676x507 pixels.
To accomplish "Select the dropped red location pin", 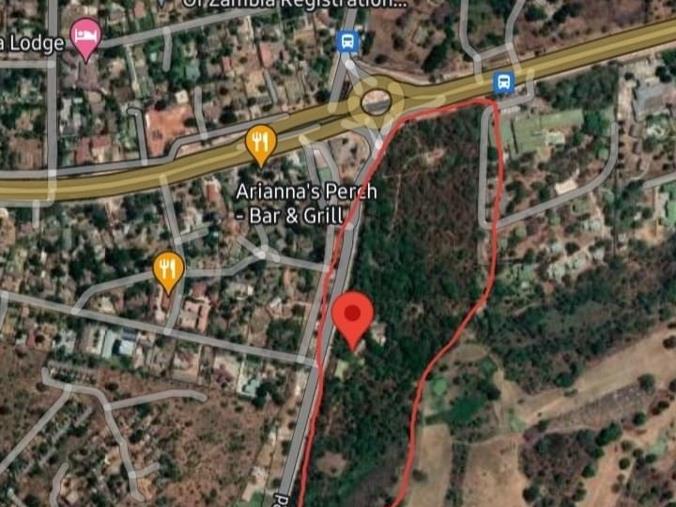I will point(352,316).
